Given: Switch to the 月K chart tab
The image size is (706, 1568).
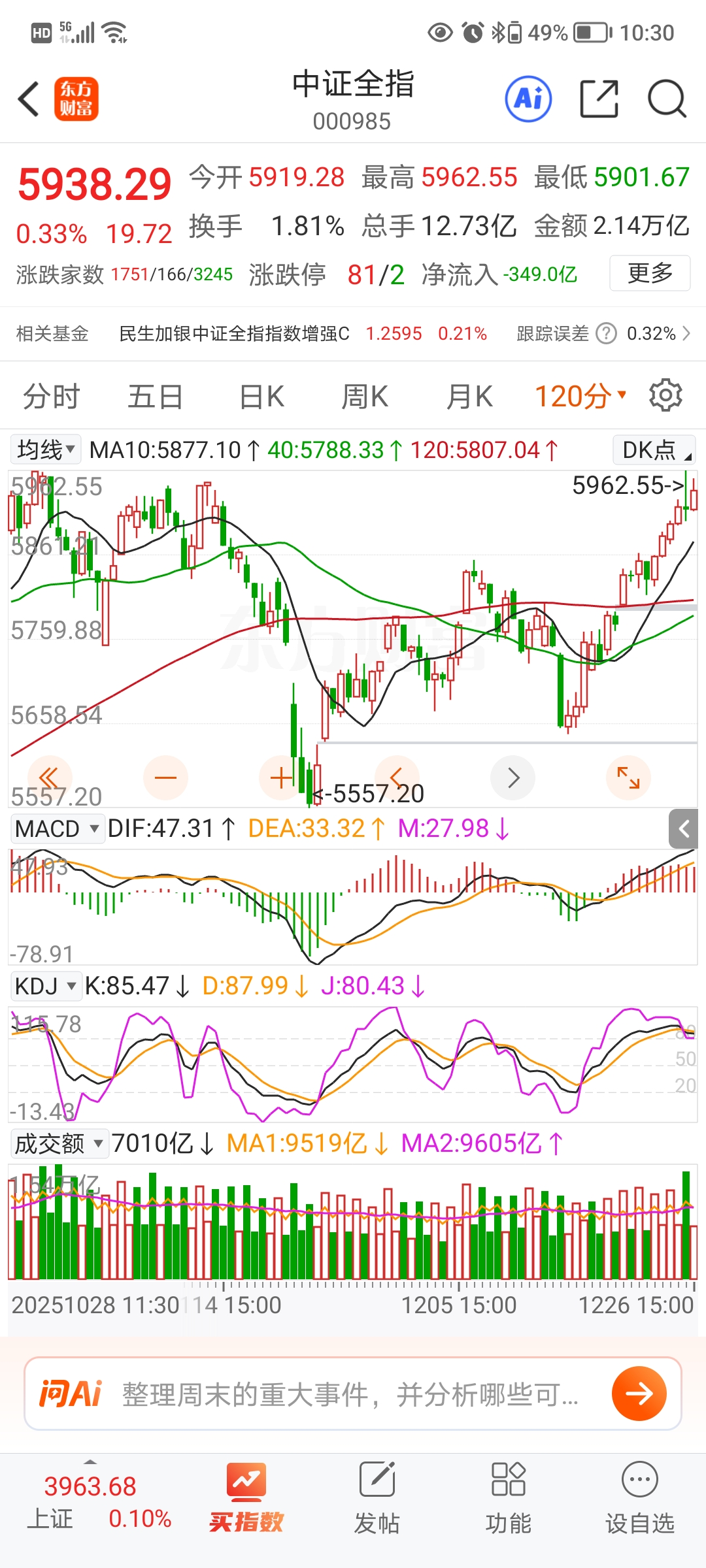Looking at the screenshot, I should coord(469,397).
